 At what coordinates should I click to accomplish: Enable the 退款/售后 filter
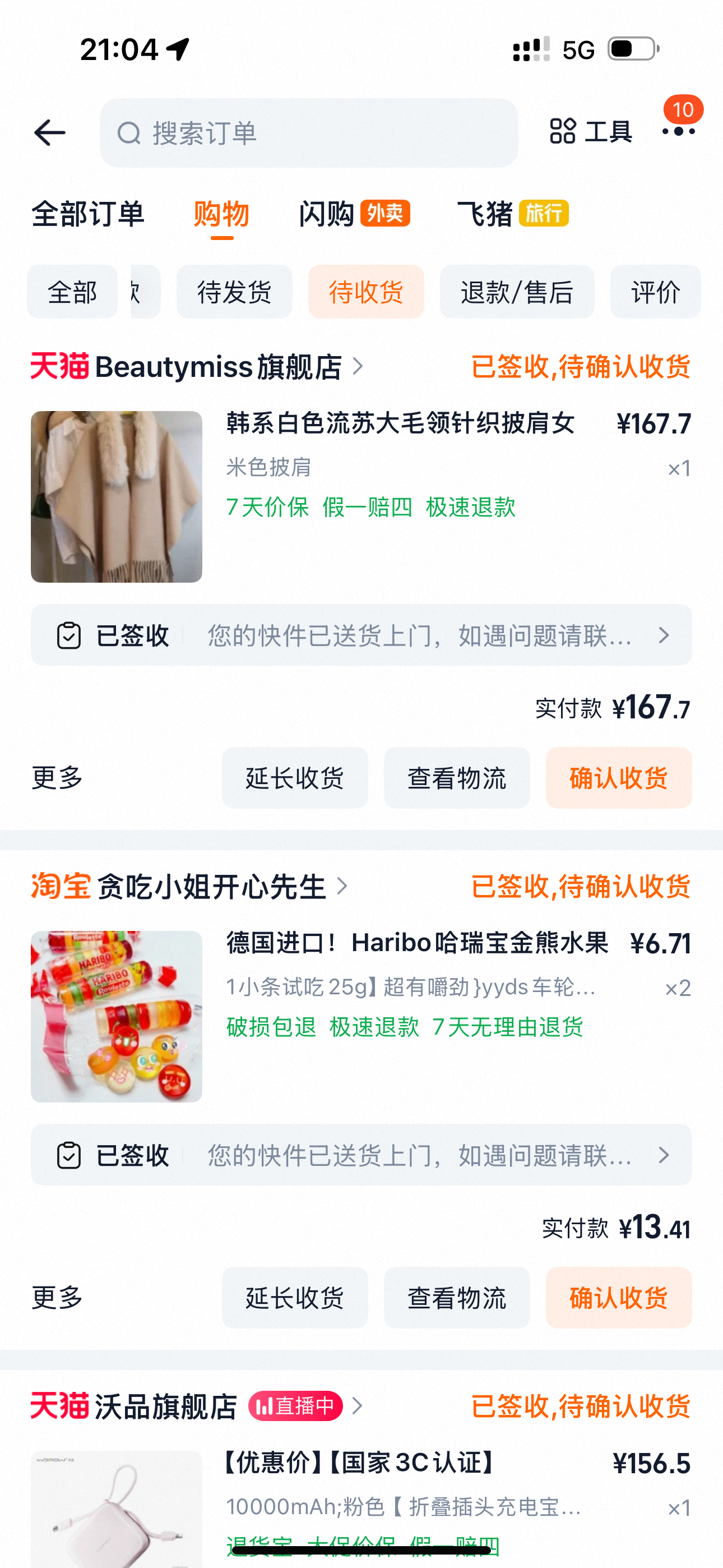(516, 292)
